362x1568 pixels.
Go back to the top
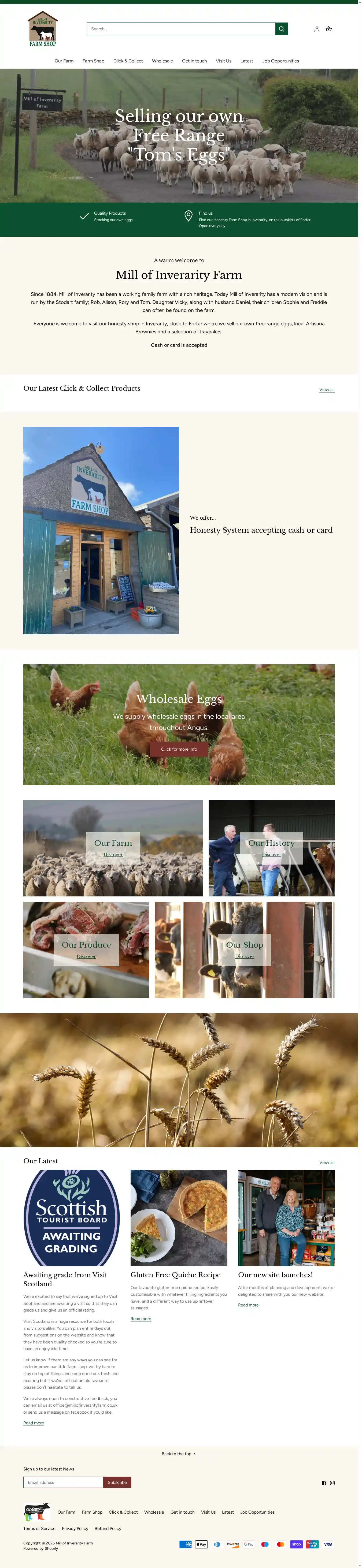click(179, 1454)
